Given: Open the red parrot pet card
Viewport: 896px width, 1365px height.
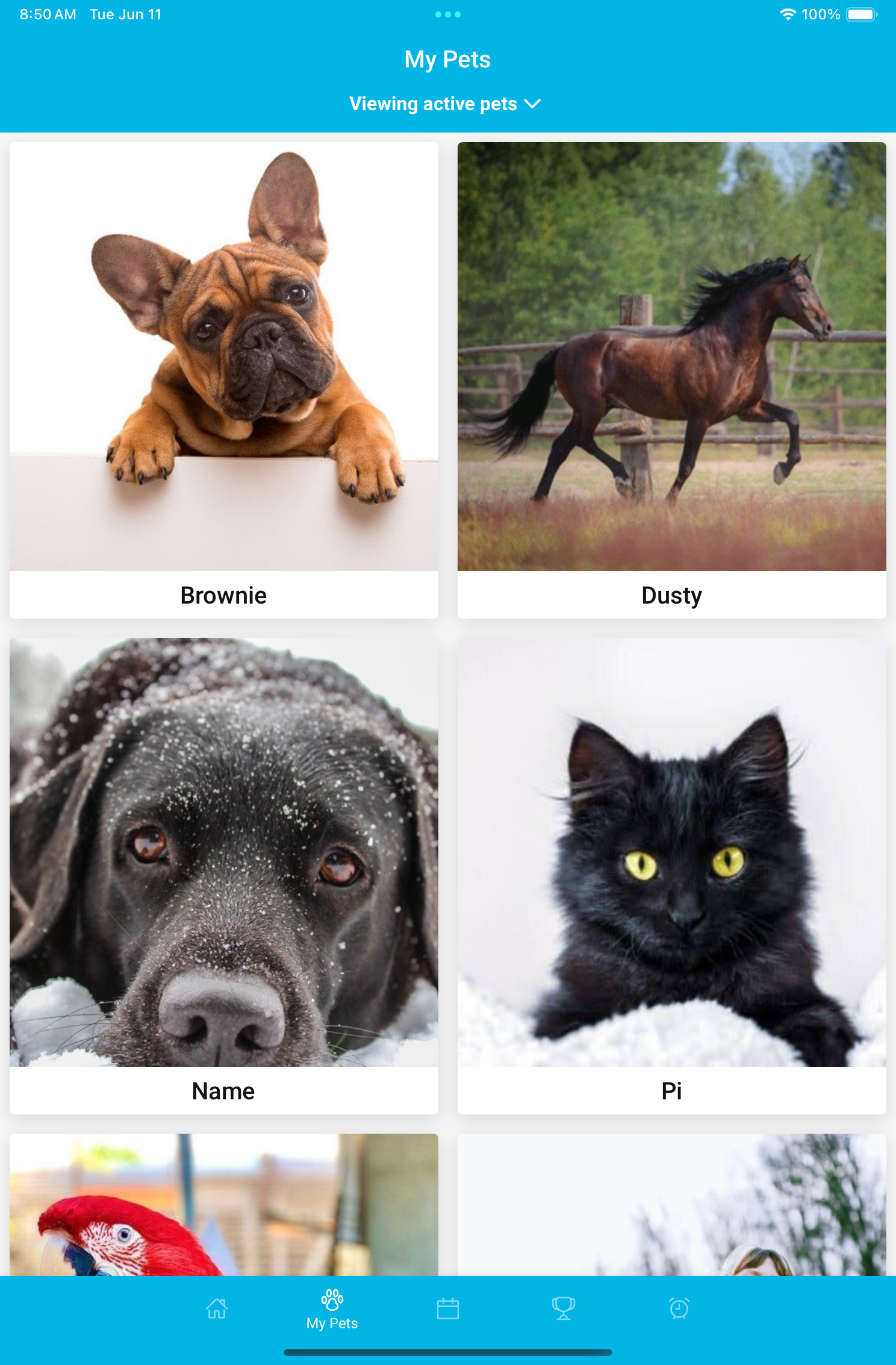Looking at the screenshot, I should pos(223,1205).
